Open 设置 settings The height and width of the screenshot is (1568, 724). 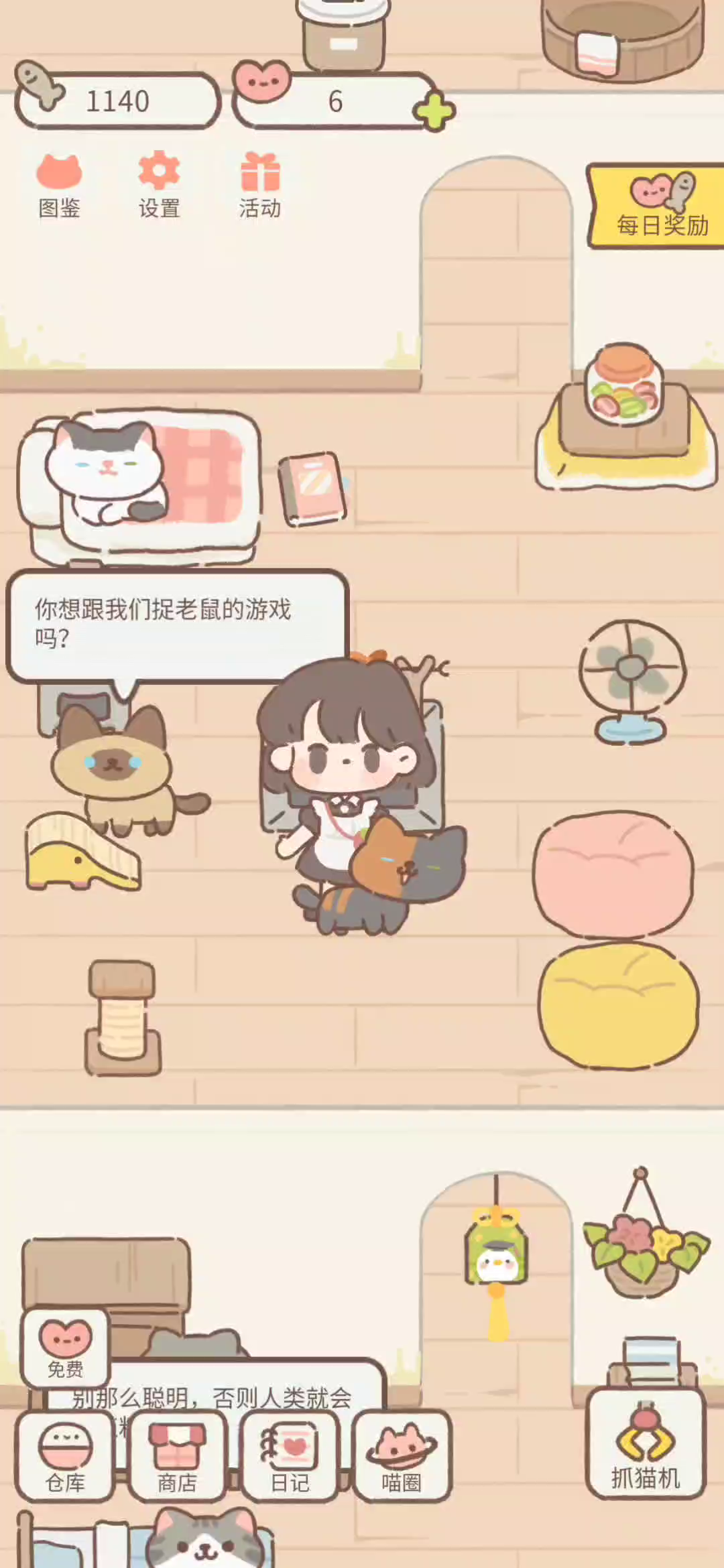point(159,186)
